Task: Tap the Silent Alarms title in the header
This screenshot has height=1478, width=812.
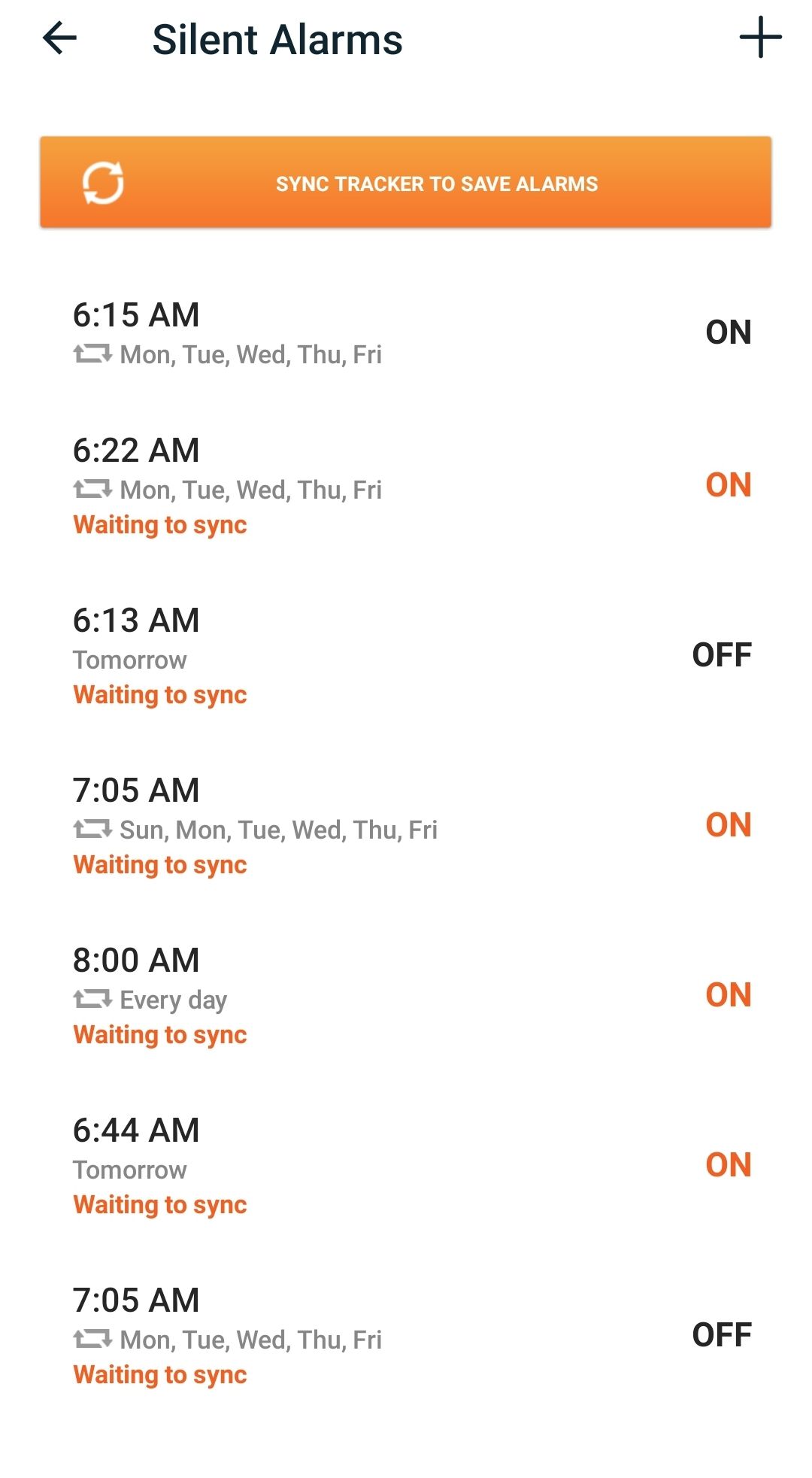Action: pyautogui.click(x=277, y=39)
